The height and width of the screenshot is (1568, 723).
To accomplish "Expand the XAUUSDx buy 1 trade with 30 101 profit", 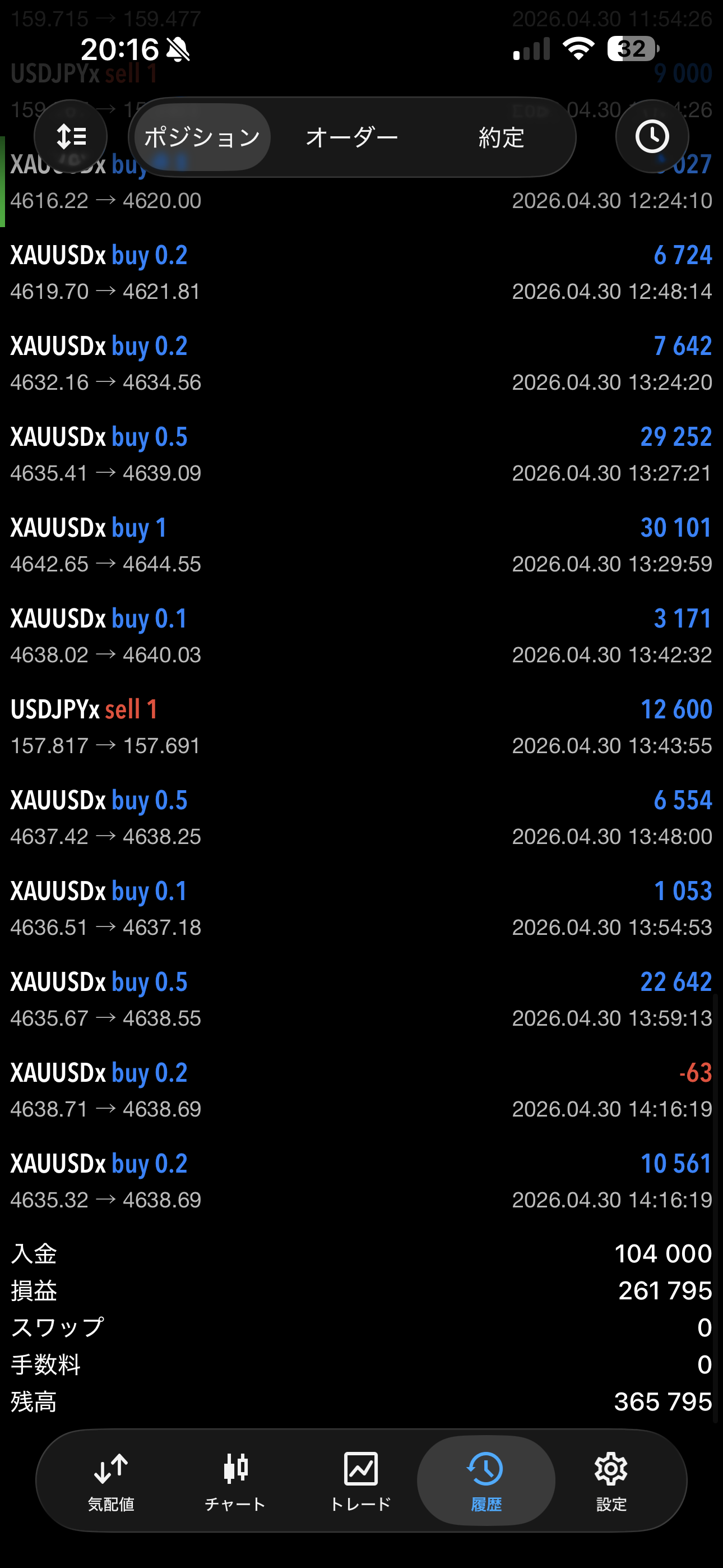I will coord(361,546).
